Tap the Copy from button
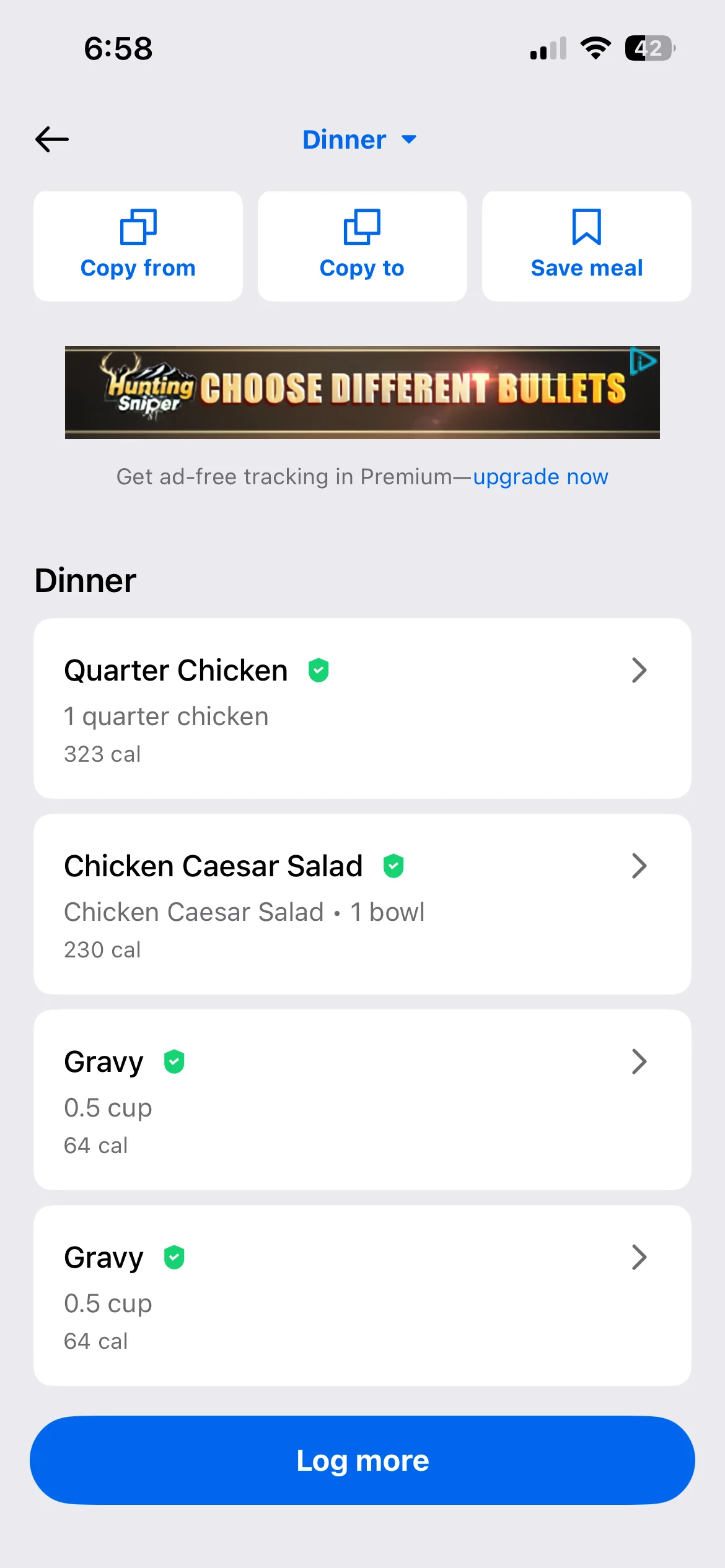This screenshot has width=725, height=1568. [138, 246]
